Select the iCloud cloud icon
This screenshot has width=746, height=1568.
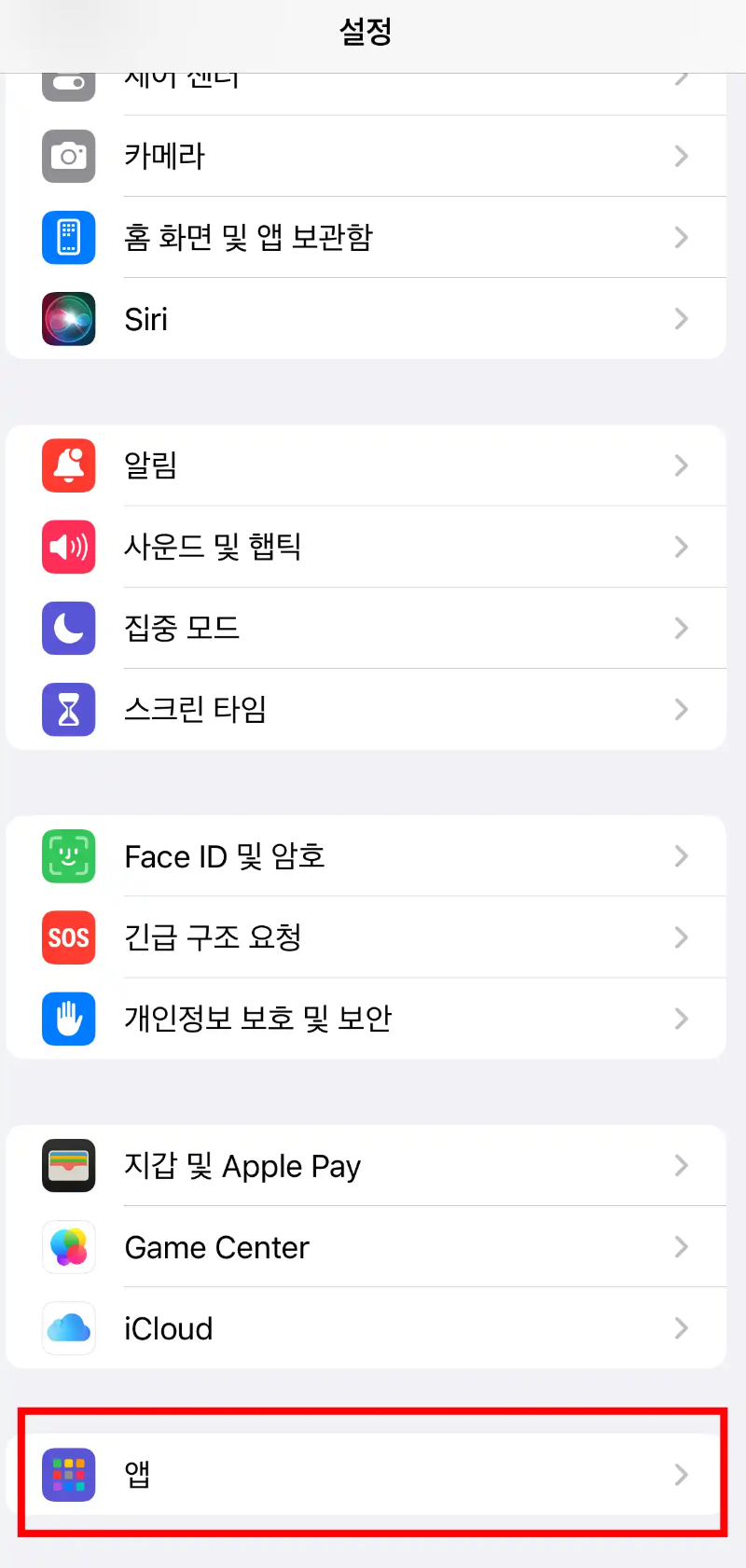click(x=68, y=1328)
